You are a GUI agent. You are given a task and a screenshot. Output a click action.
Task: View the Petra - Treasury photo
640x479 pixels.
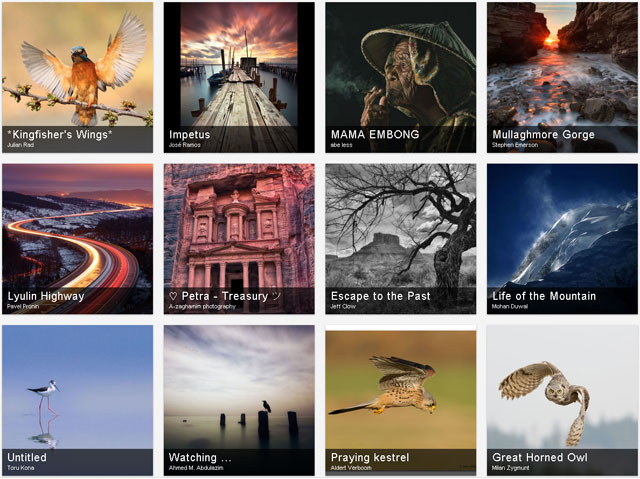point(239,230)
